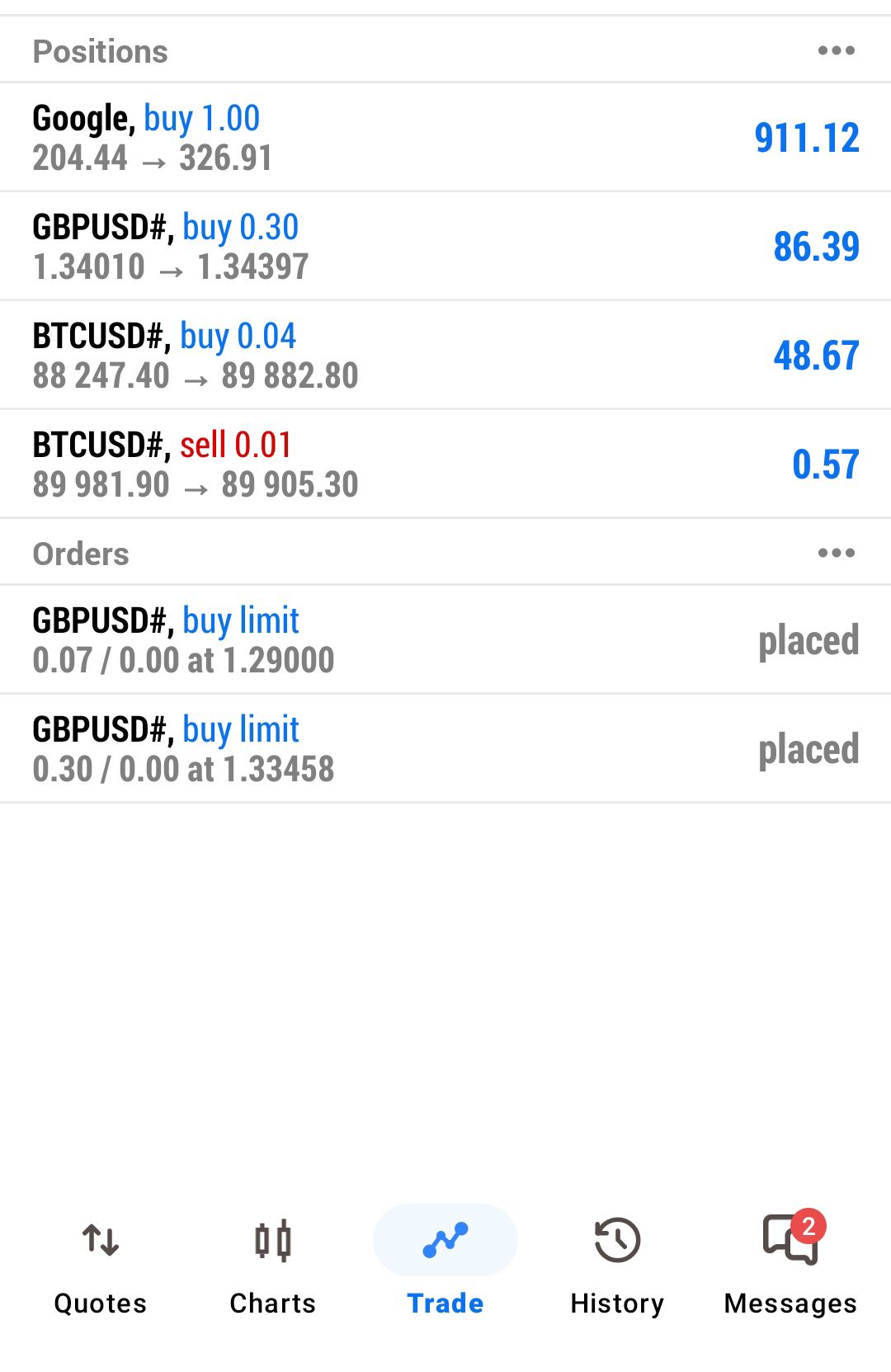Select the GBPUSD# buy limit at 1.33458
Screen dimensions: 891x1372
point(445,749)
